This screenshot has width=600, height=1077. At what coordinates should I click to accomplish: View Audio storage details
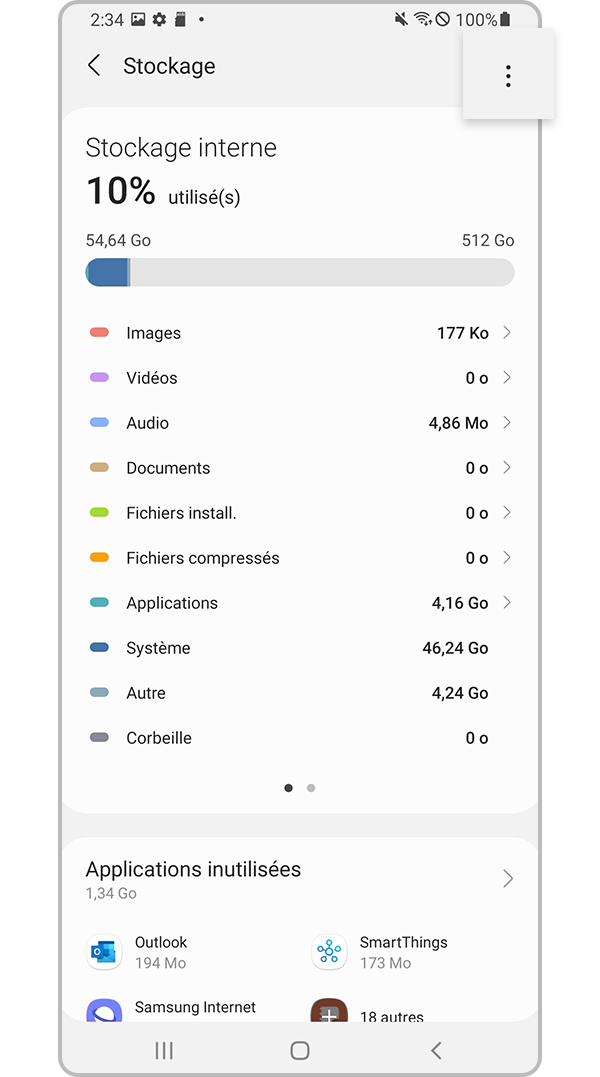click(300, 423)
